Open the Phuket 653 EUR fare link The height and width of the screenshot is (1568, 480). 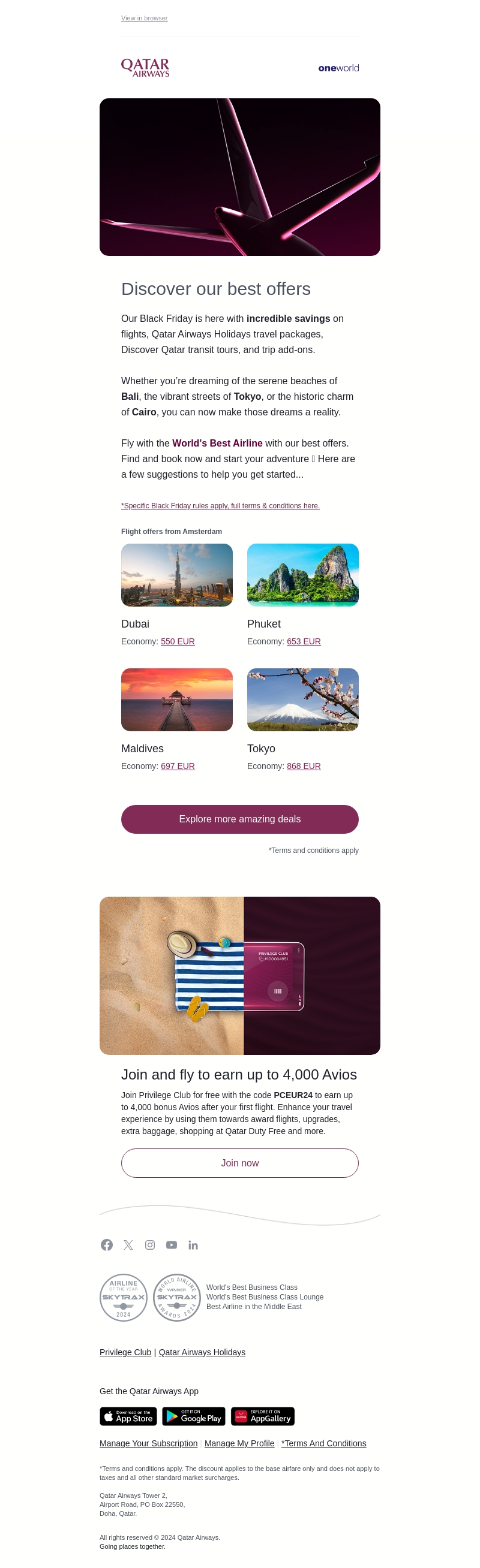click(304, 641)
